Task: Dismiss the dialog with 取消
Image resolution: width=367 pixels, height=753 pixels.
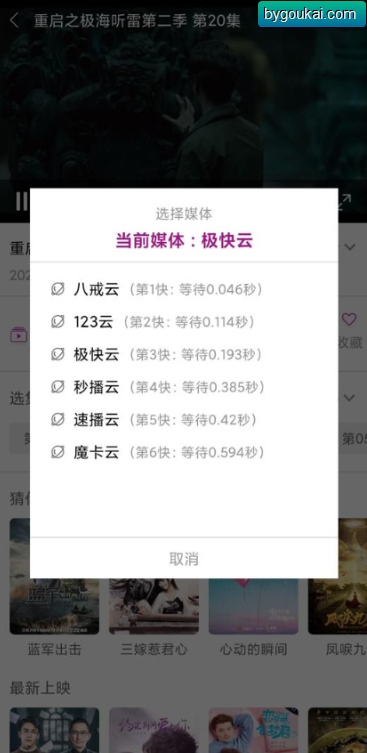Action: pos(184,559)
